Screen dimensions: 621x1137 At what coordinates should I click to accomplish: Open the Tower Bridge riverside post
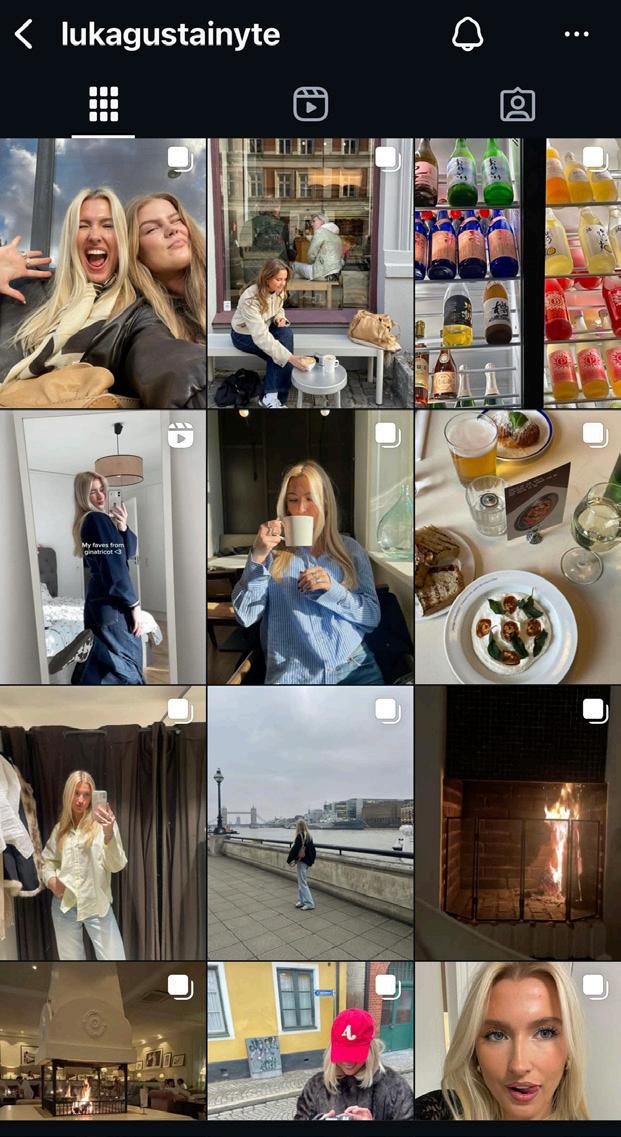(x=310, y=823)
